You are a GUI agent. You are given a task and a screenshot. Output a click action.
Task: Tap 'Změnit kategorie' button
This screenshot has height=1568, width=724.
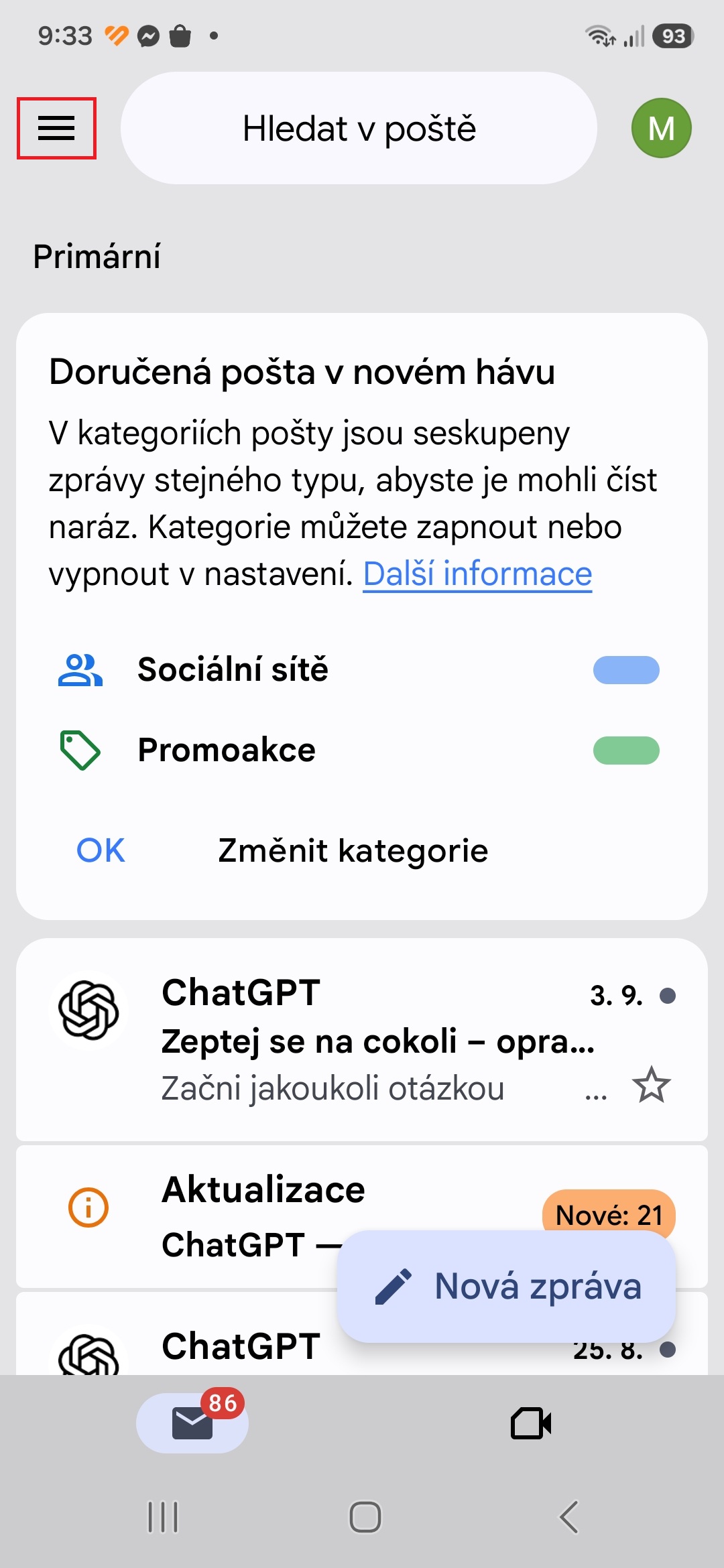point(353,850)
